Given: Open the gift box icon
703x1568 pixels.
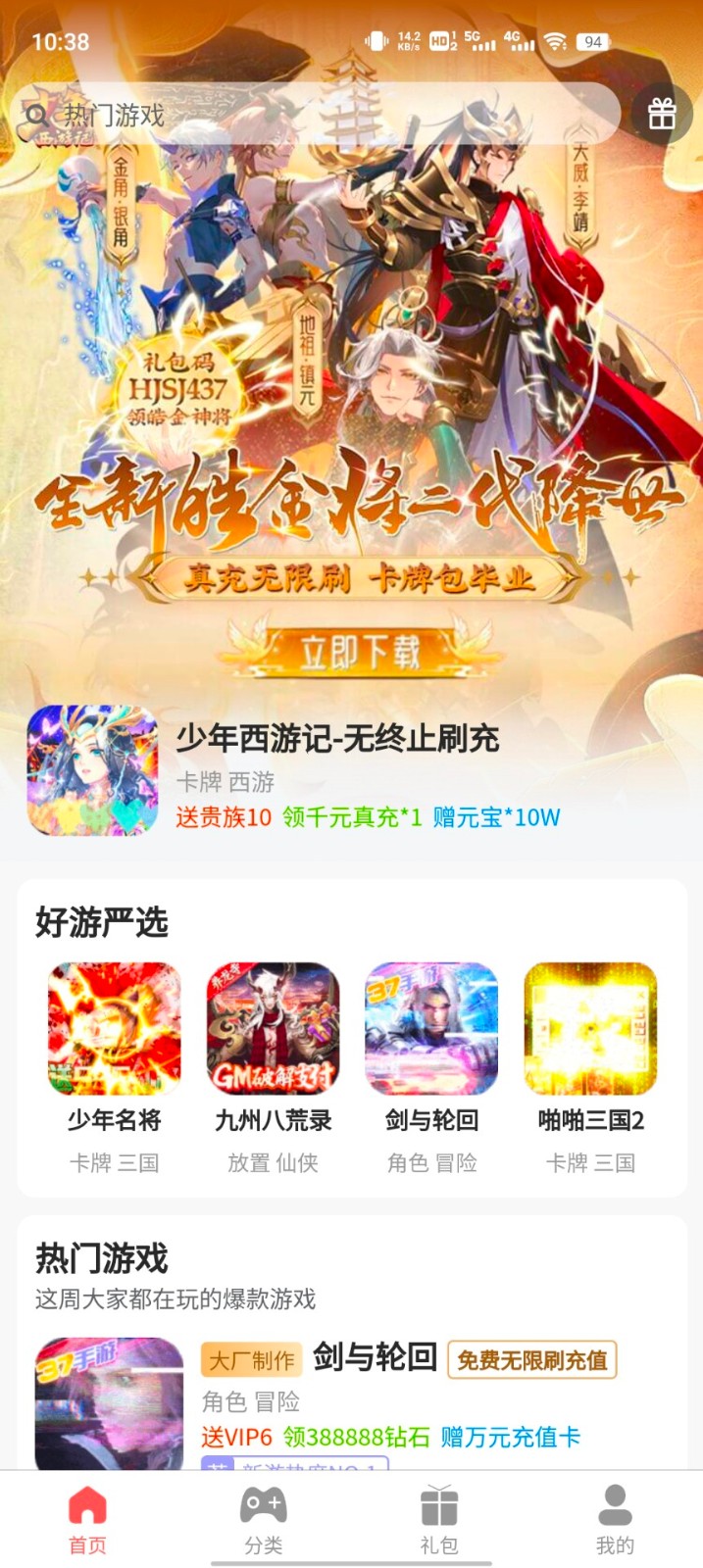Looking at the screenshot, I should click(662, 115).
